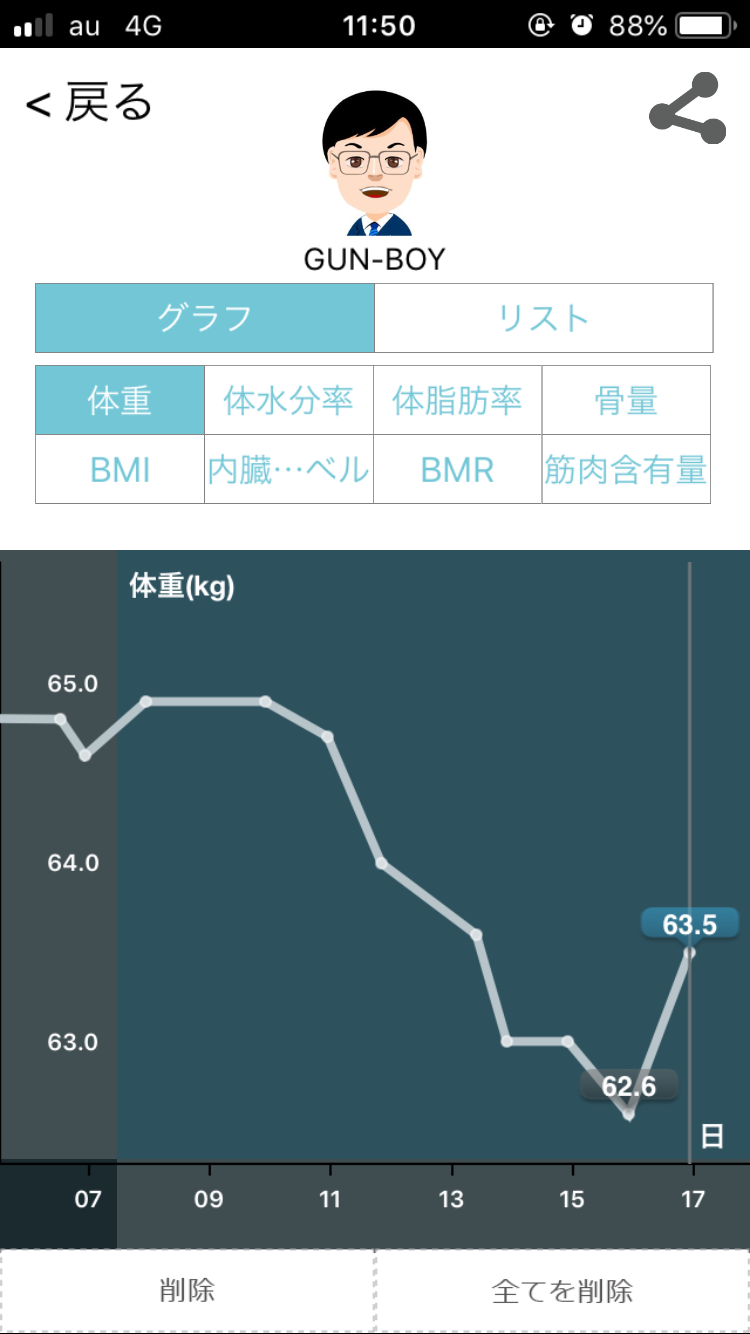
Task: Tap the 削除 button
Action: coord(187,1290)
